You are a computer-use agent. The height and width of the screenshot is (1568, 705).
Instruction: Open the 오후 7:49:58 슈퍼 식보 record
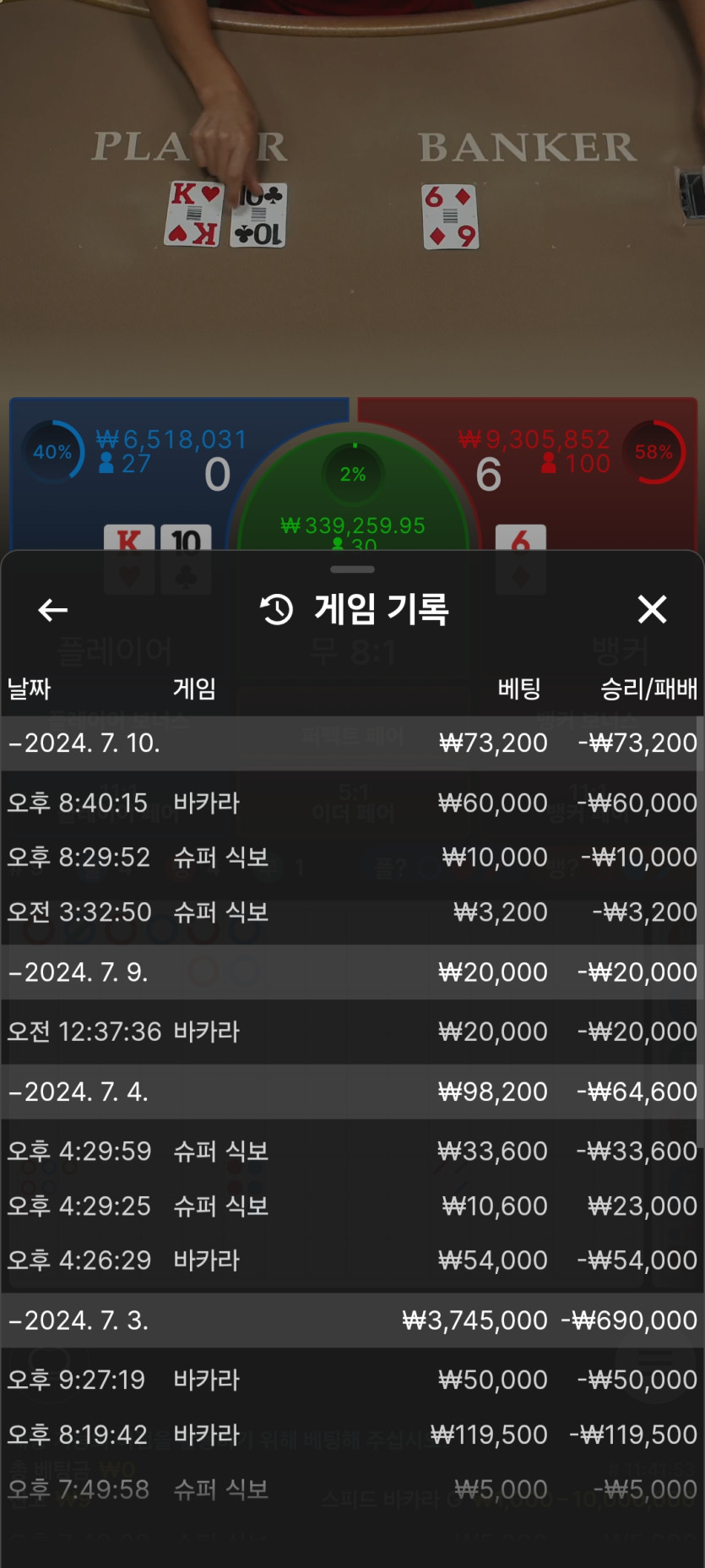coord(351,1489)
